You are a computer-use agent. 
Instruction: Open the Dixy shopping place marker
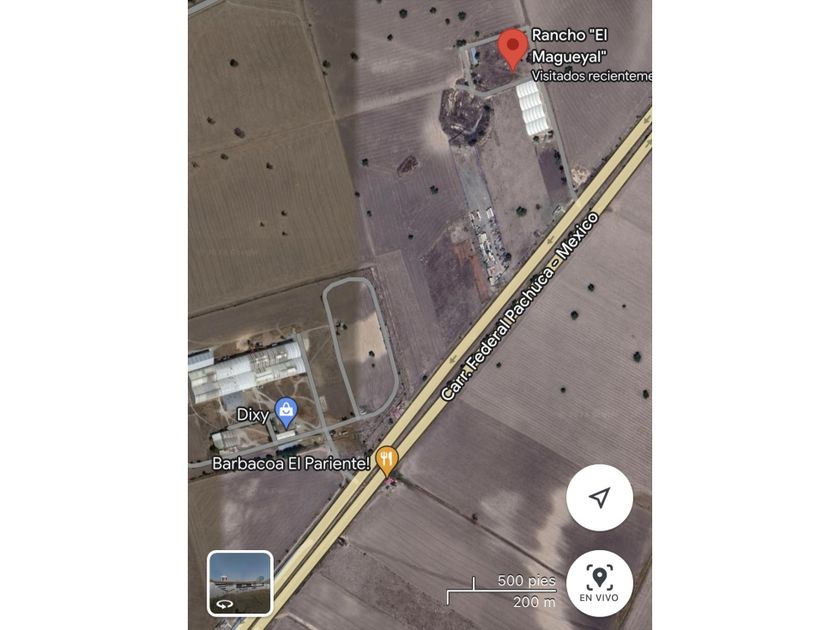[286, 412]
